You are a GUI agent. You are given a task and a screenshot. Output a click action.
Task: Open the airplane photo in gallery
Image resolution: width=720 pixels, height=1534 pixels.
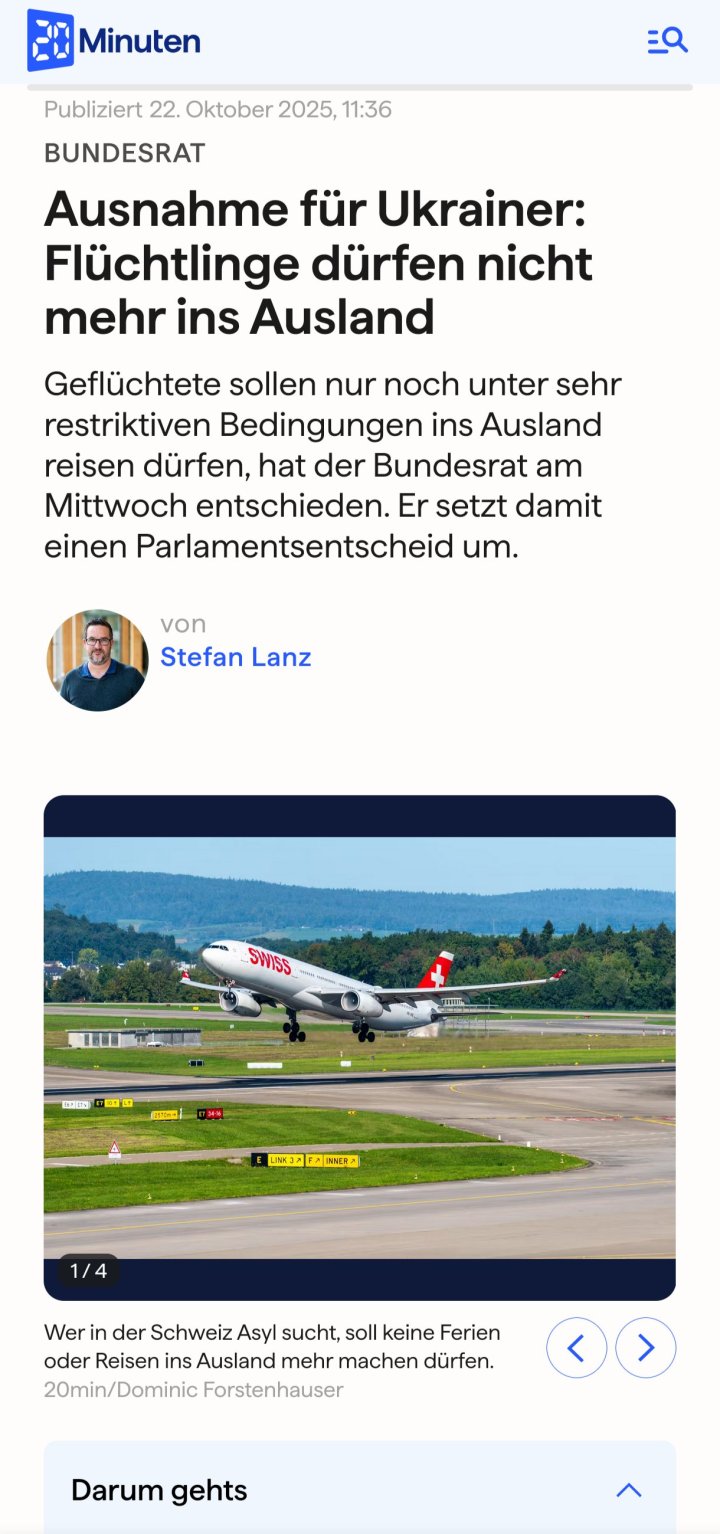[360, 1047]
